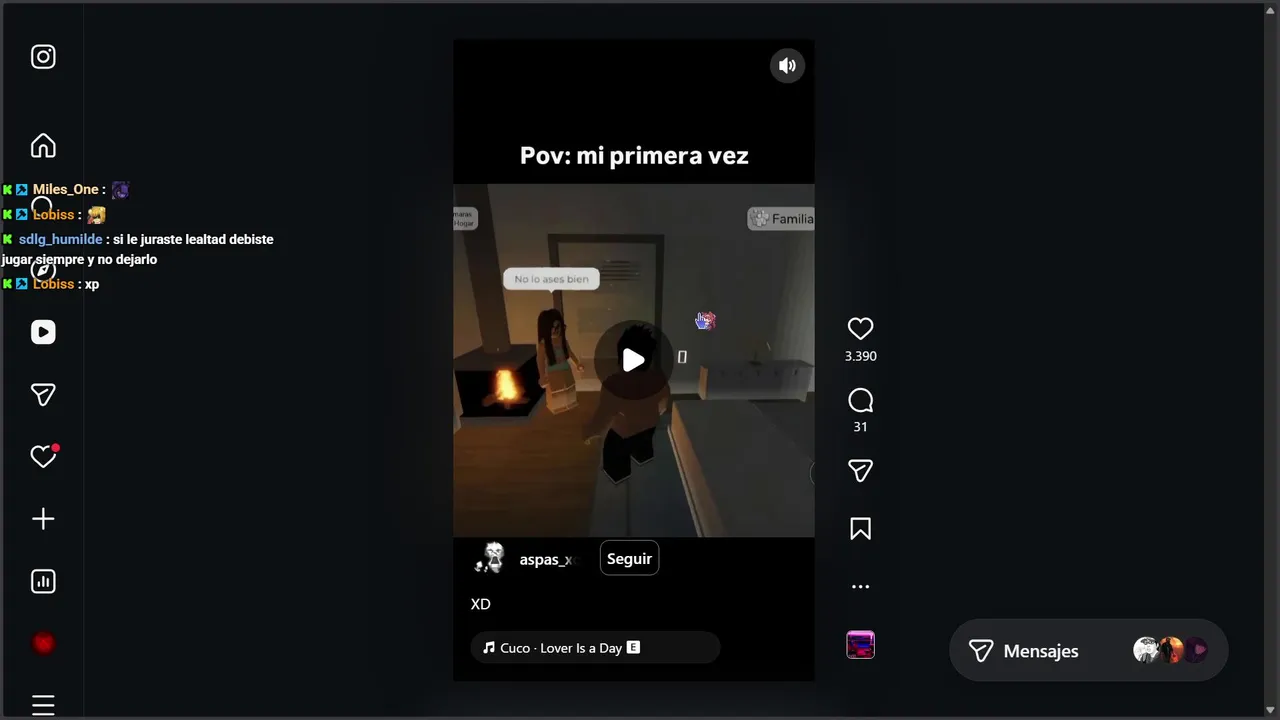Image resolution: width=1280 pixels, height=720 pixels.
Task: Open direct messages from the sidebar
Action: [x=43, y=395]
